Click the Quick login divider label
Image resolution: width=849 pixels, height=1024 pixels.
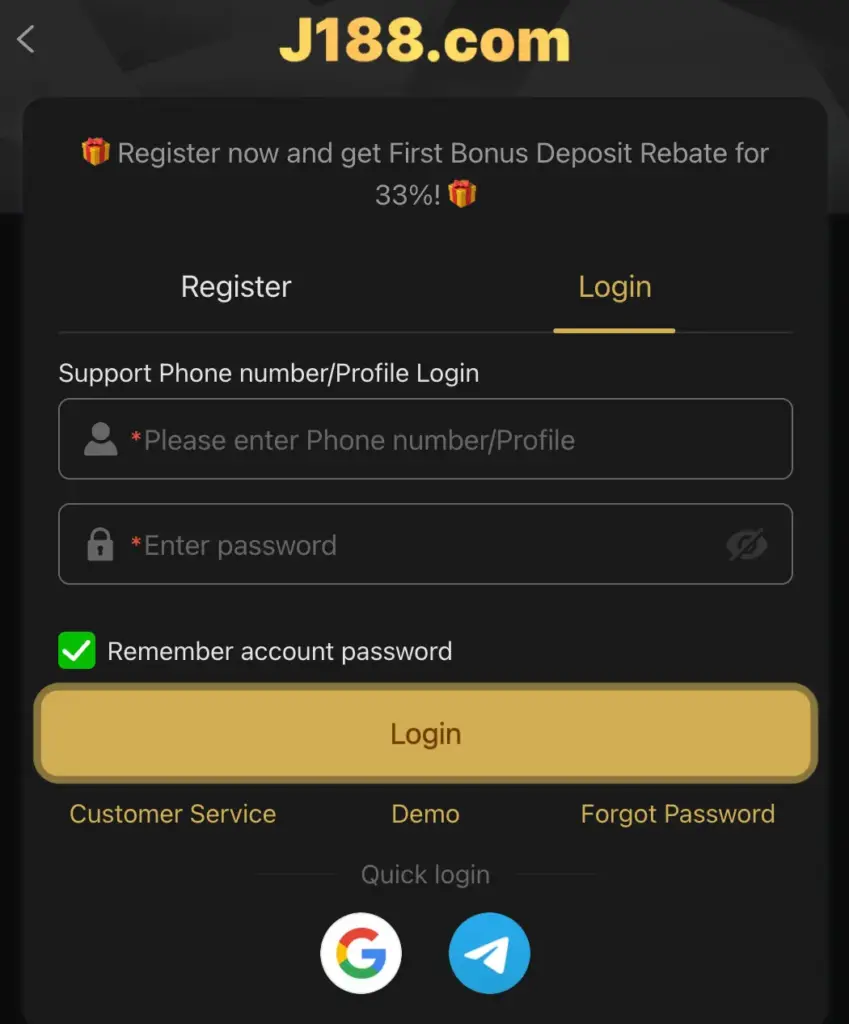425,874
